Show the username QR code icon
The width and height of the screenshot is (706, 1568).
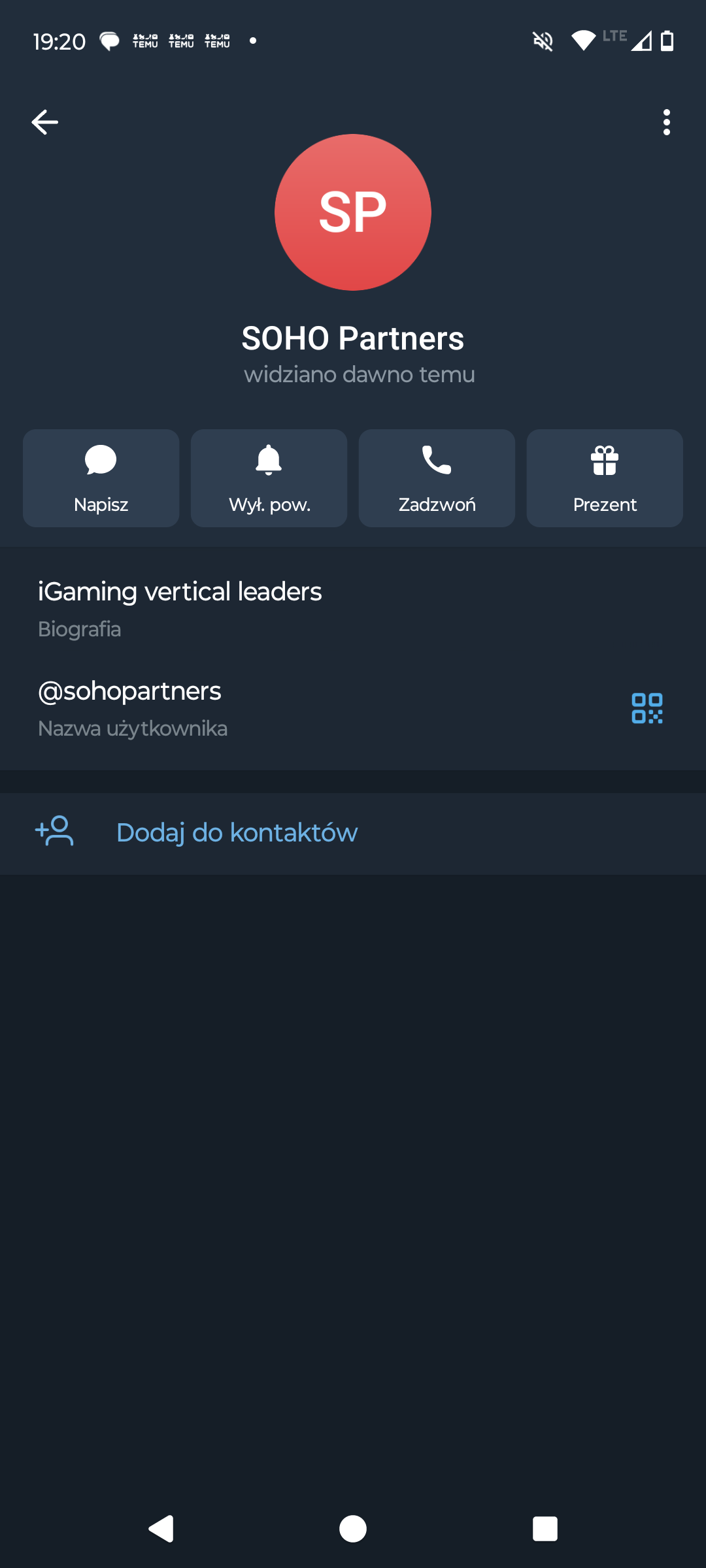click(647, 708)
